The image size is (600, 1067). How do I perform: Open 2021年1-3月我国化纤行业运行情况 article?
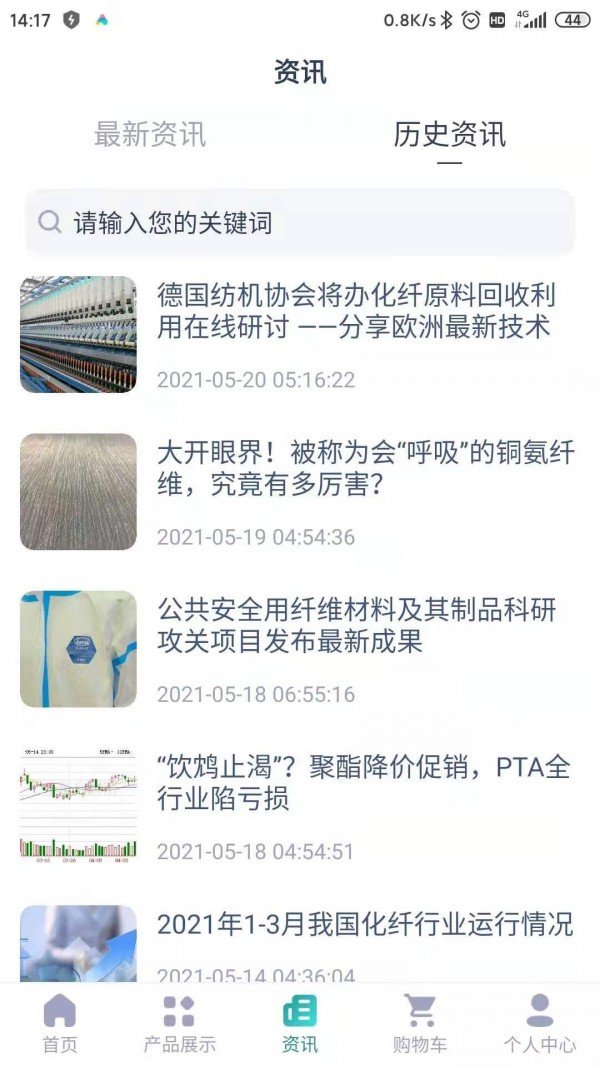pyautogui.click(x=365, y=924)
